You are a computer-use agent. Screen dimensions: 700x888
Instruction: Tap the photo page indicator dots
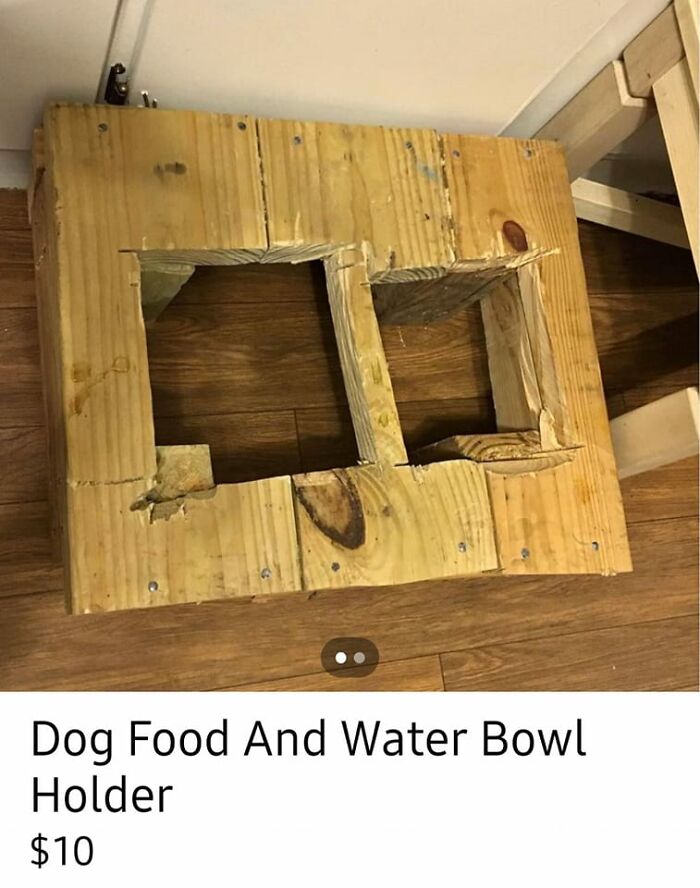[x=349, y=658]
